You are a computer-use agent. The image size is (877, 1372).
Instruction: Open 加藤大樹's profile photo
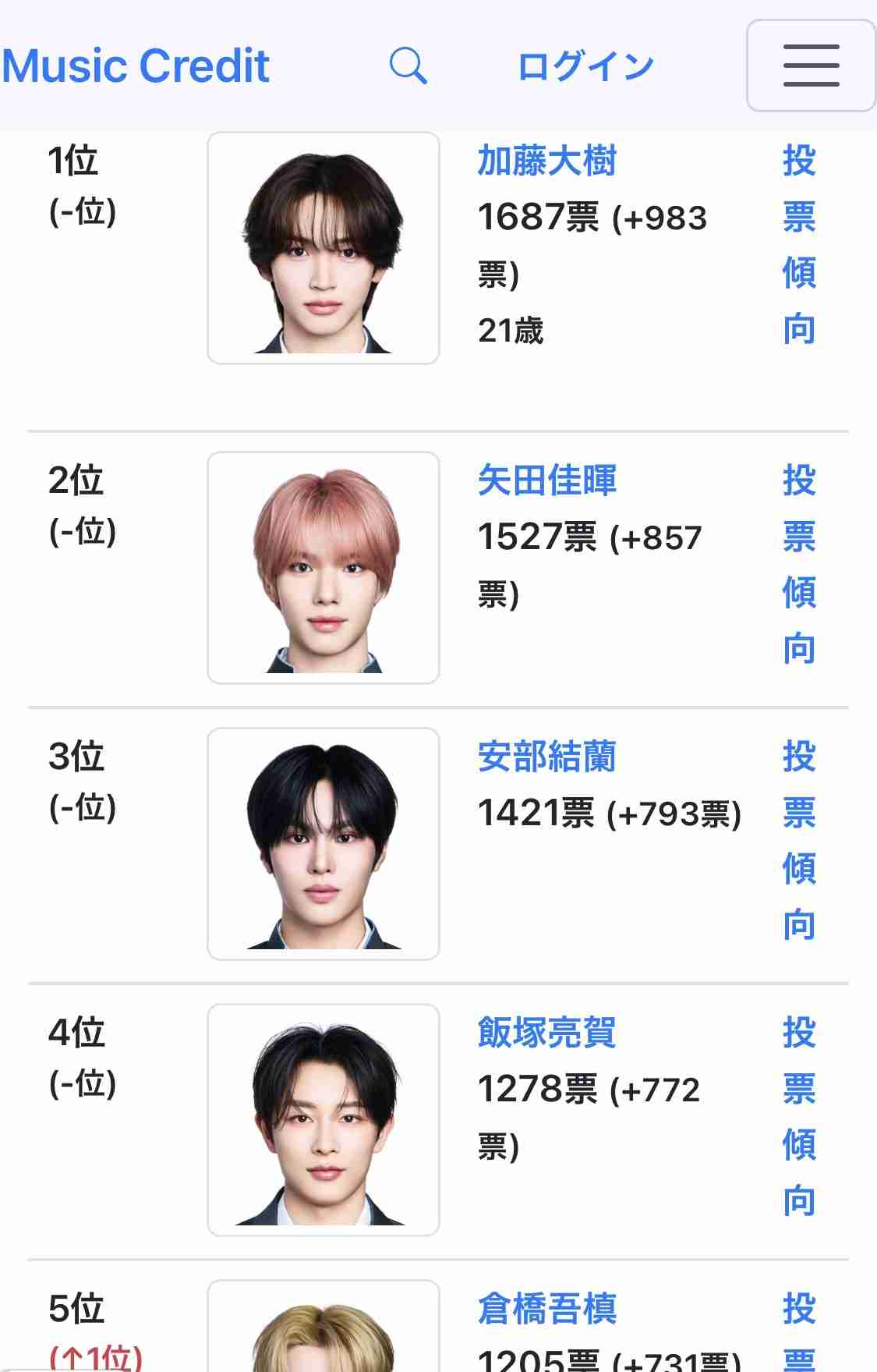tap(324, 248)
